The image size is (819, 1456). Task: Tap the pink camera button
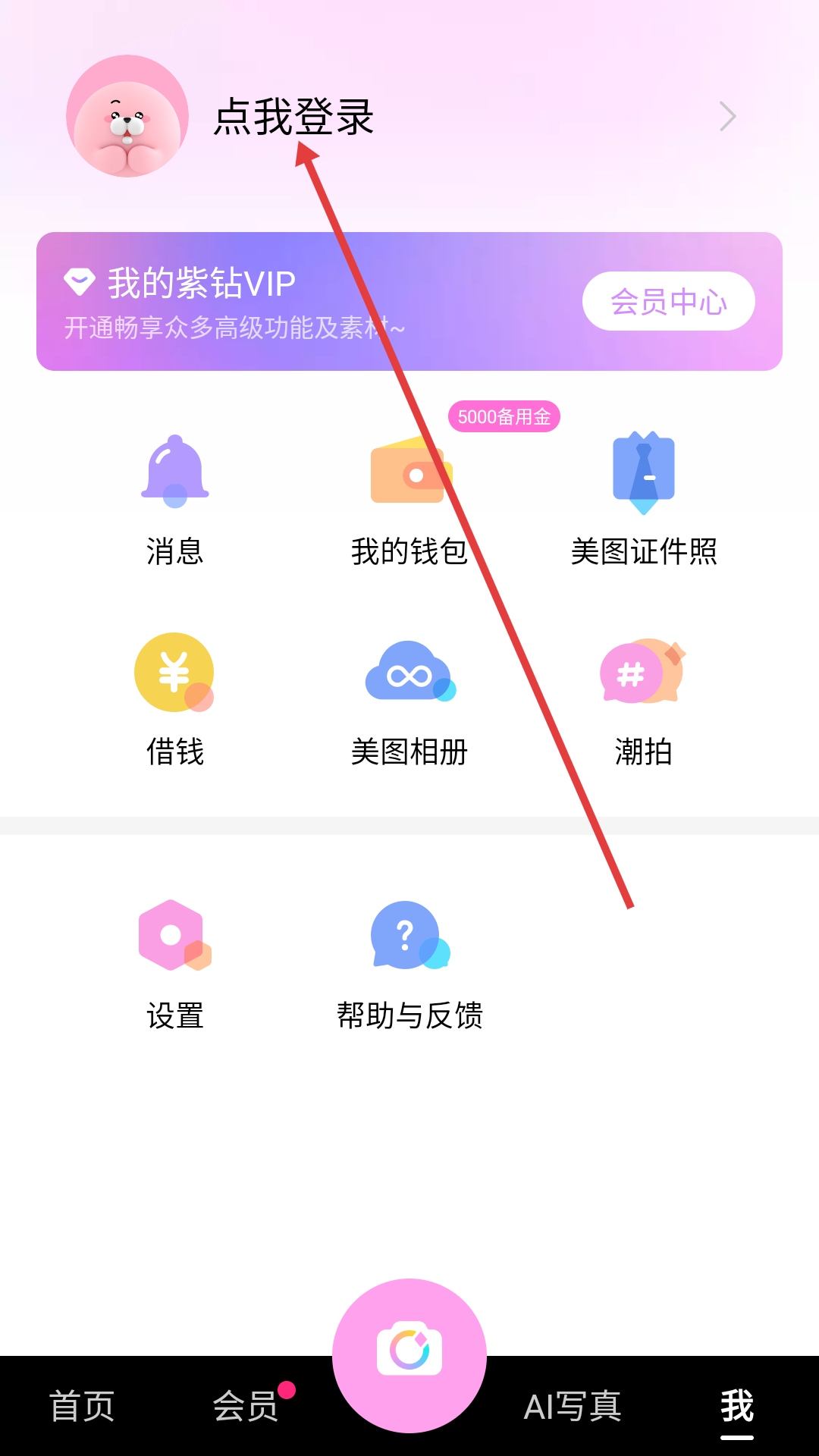(409, 1355)
